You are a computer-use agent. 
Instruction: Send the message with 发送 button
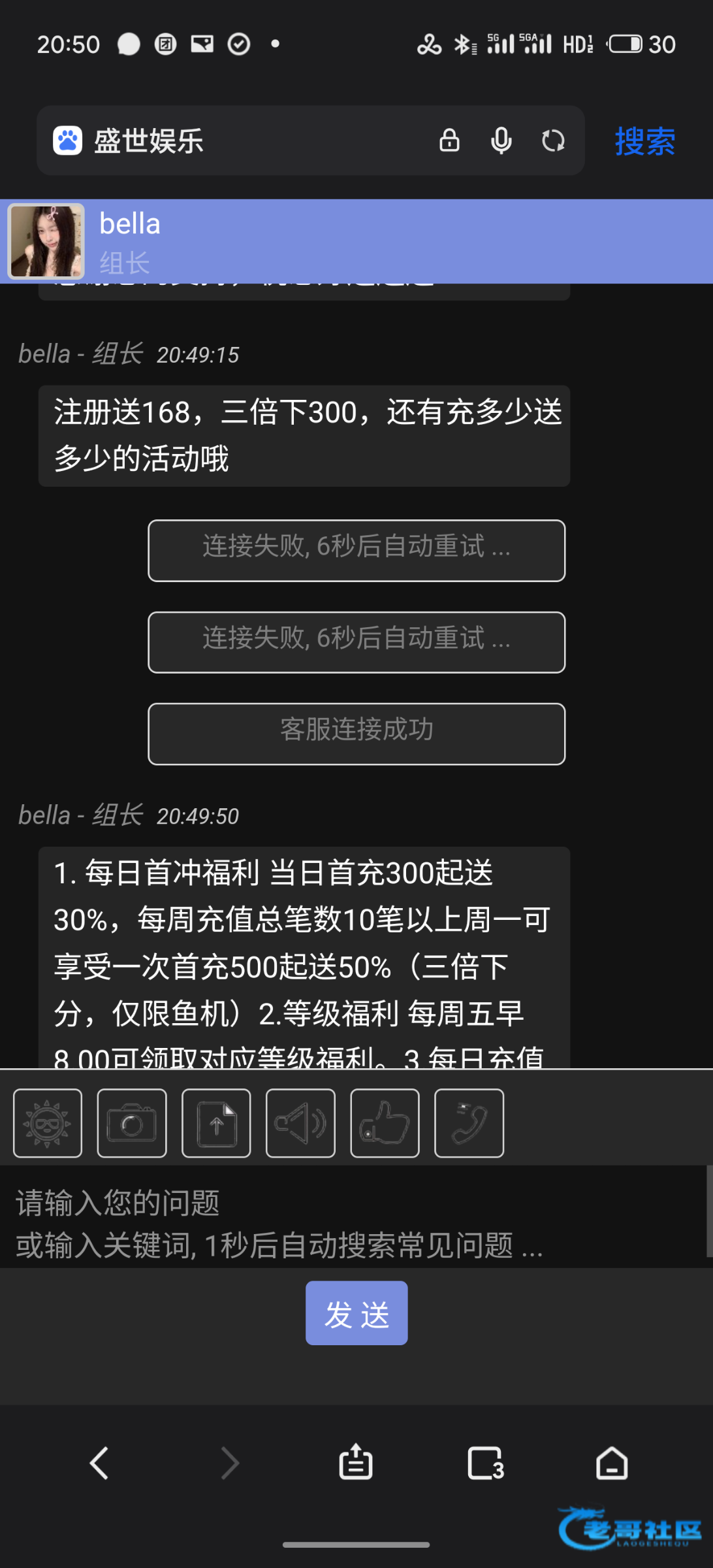click(x=356, y=1313)
